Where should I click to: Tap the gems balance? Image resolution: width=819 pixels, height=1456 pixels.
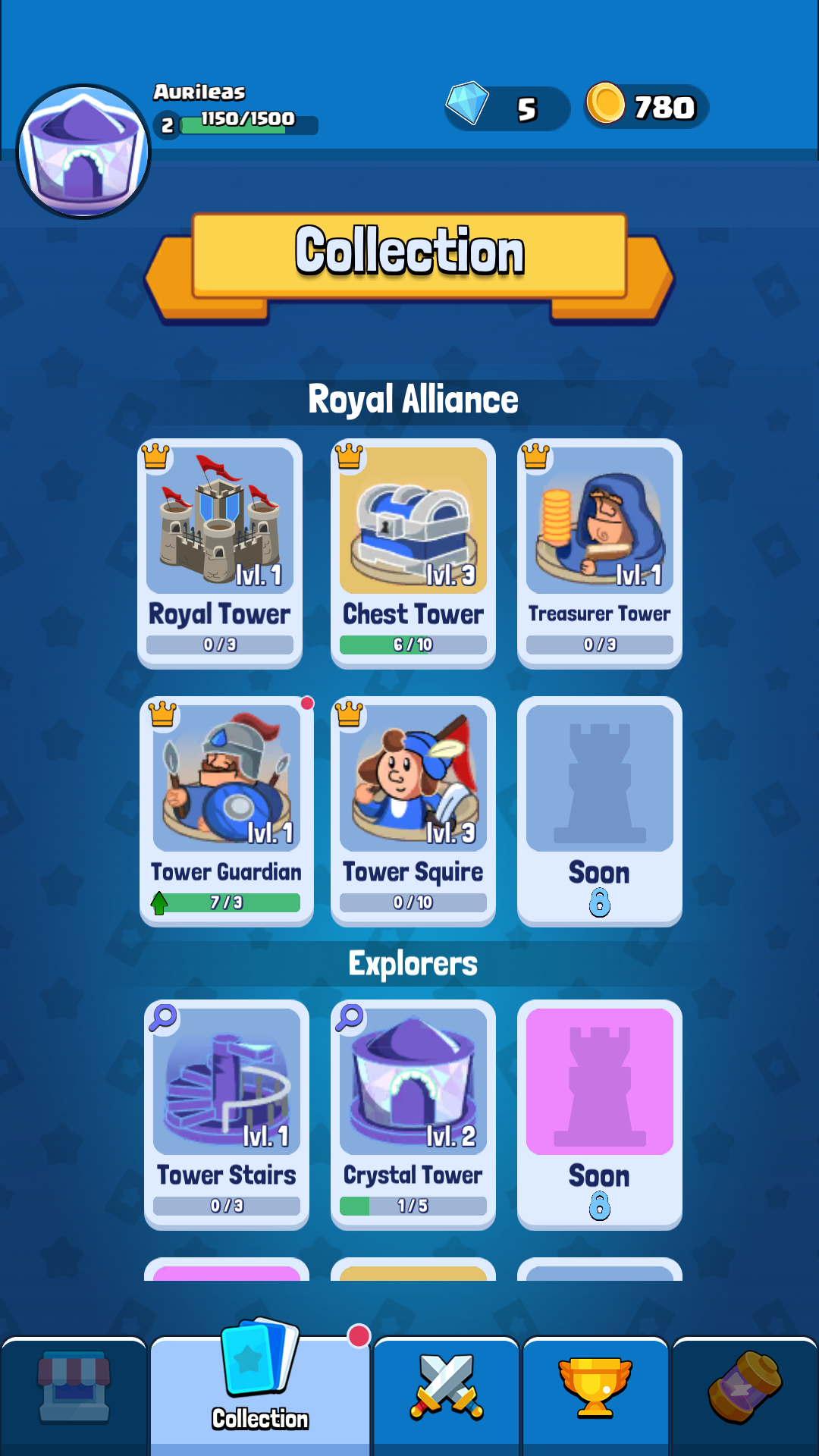pyautogui.click(x=507, y=107)
